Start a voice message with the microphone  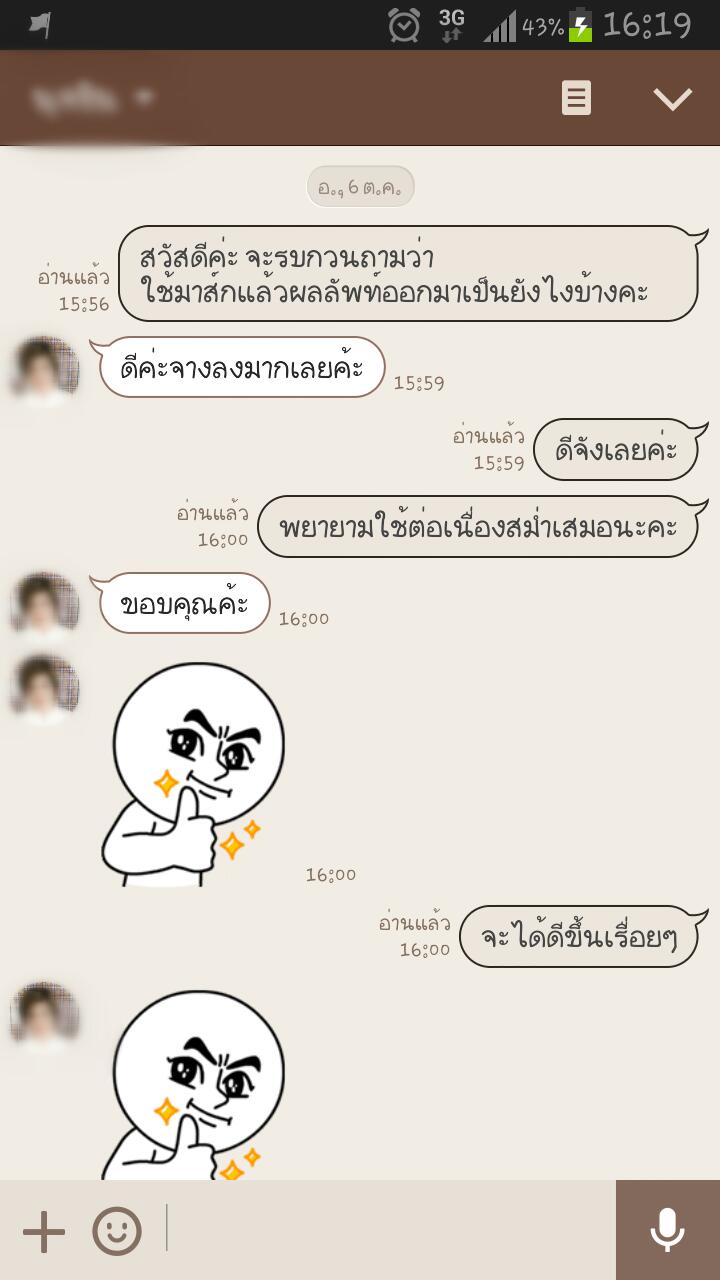pos(667,1230)
